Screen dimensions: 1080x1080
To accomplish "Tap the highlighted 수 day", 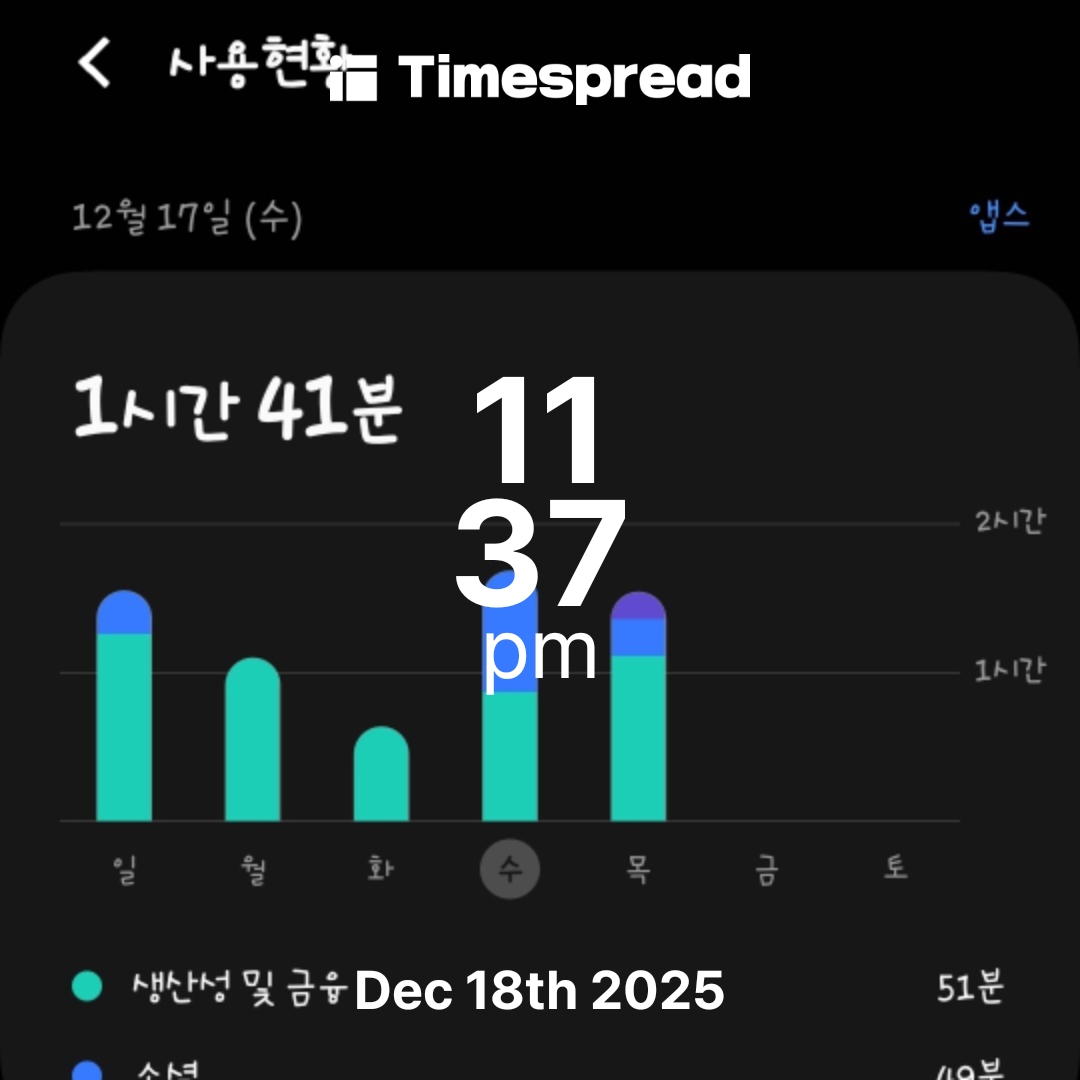I will [x=510, y=870].
